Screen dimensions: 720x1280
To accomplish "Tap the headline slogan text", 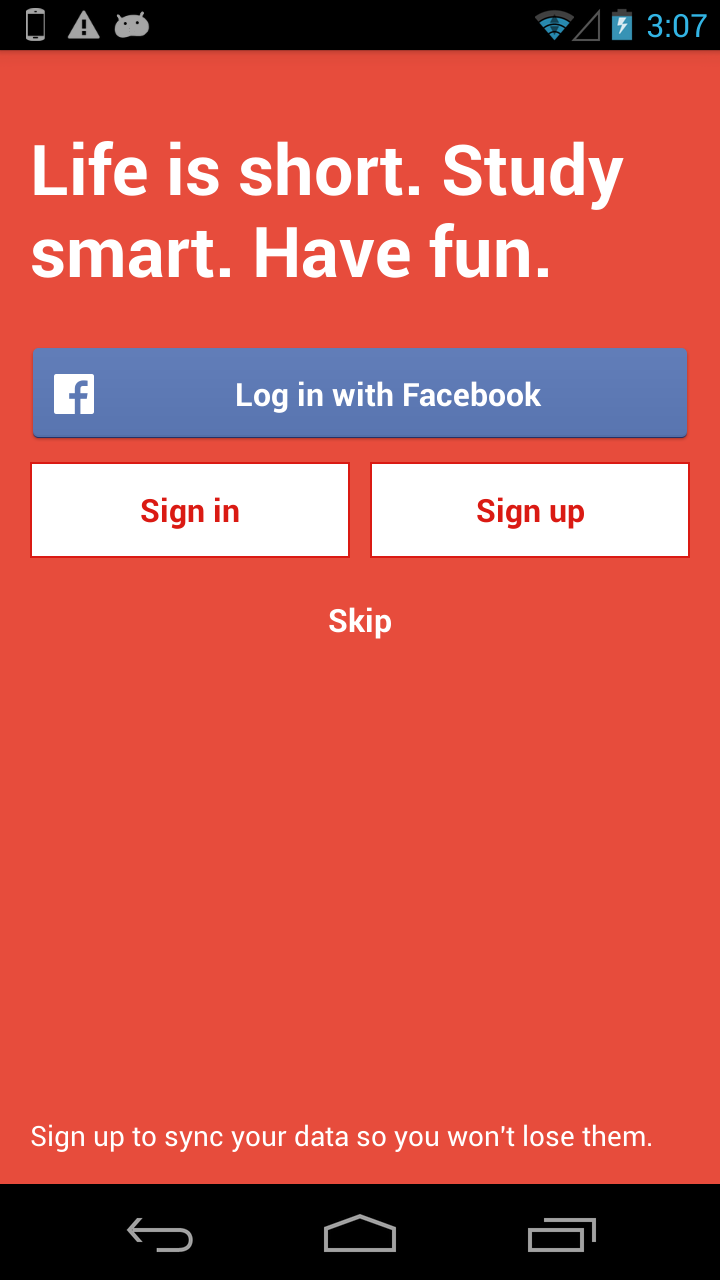I will 326,210.
